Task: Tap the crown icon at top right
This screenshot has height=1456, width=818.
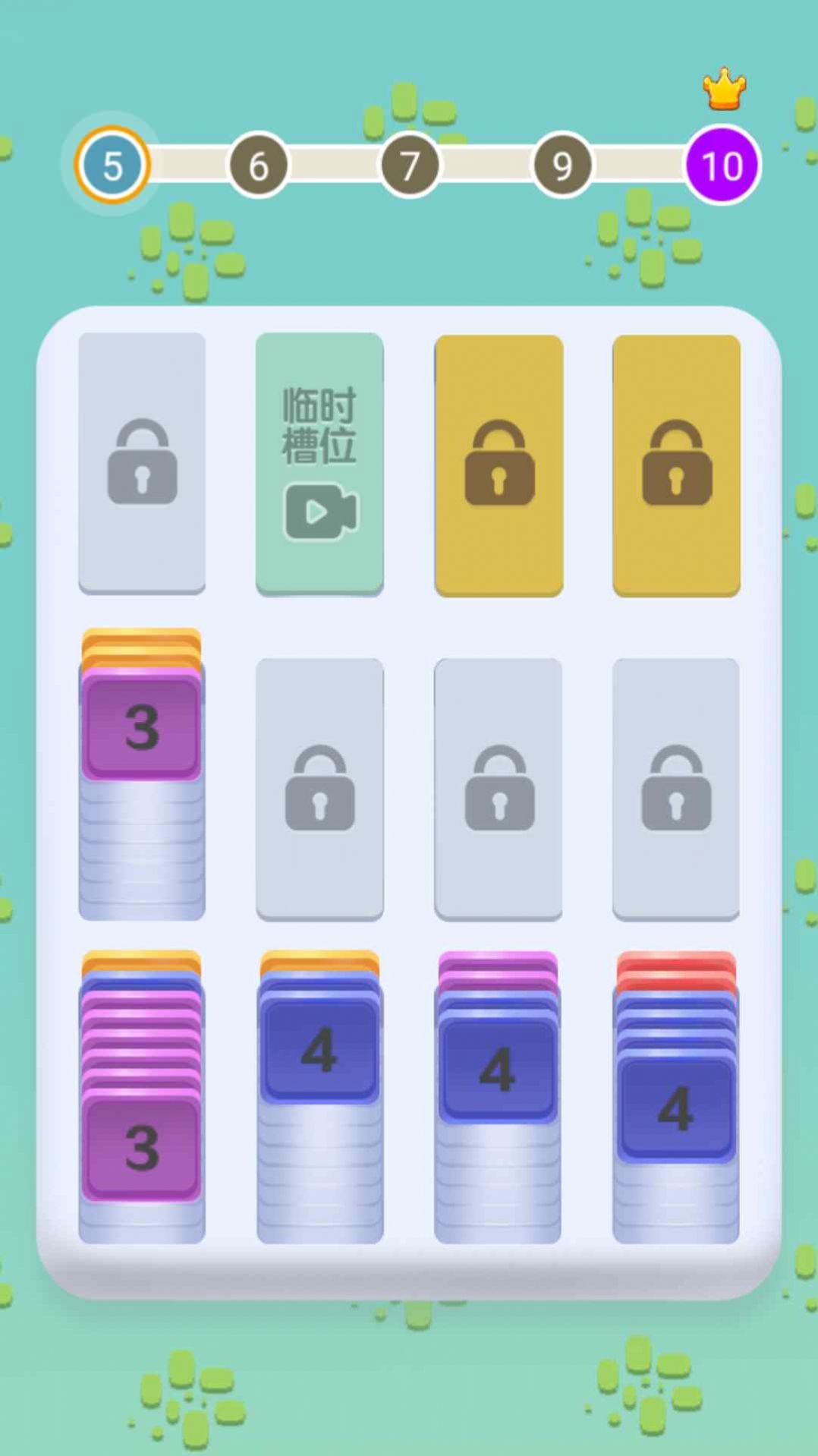Action: point(723,88)
